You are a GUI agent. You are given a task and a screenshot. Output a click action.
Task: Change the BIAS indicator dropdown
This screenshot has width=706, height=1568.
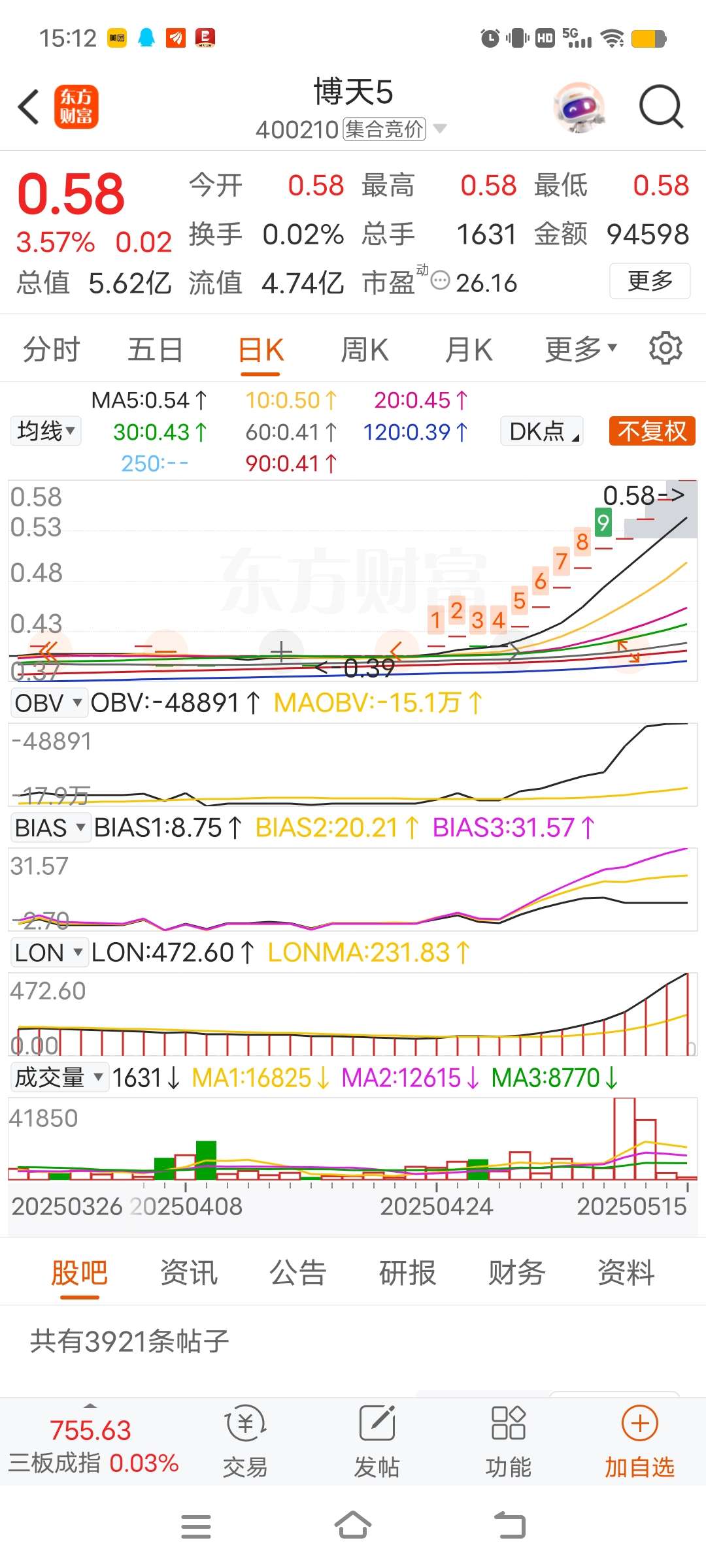point(50,828)
